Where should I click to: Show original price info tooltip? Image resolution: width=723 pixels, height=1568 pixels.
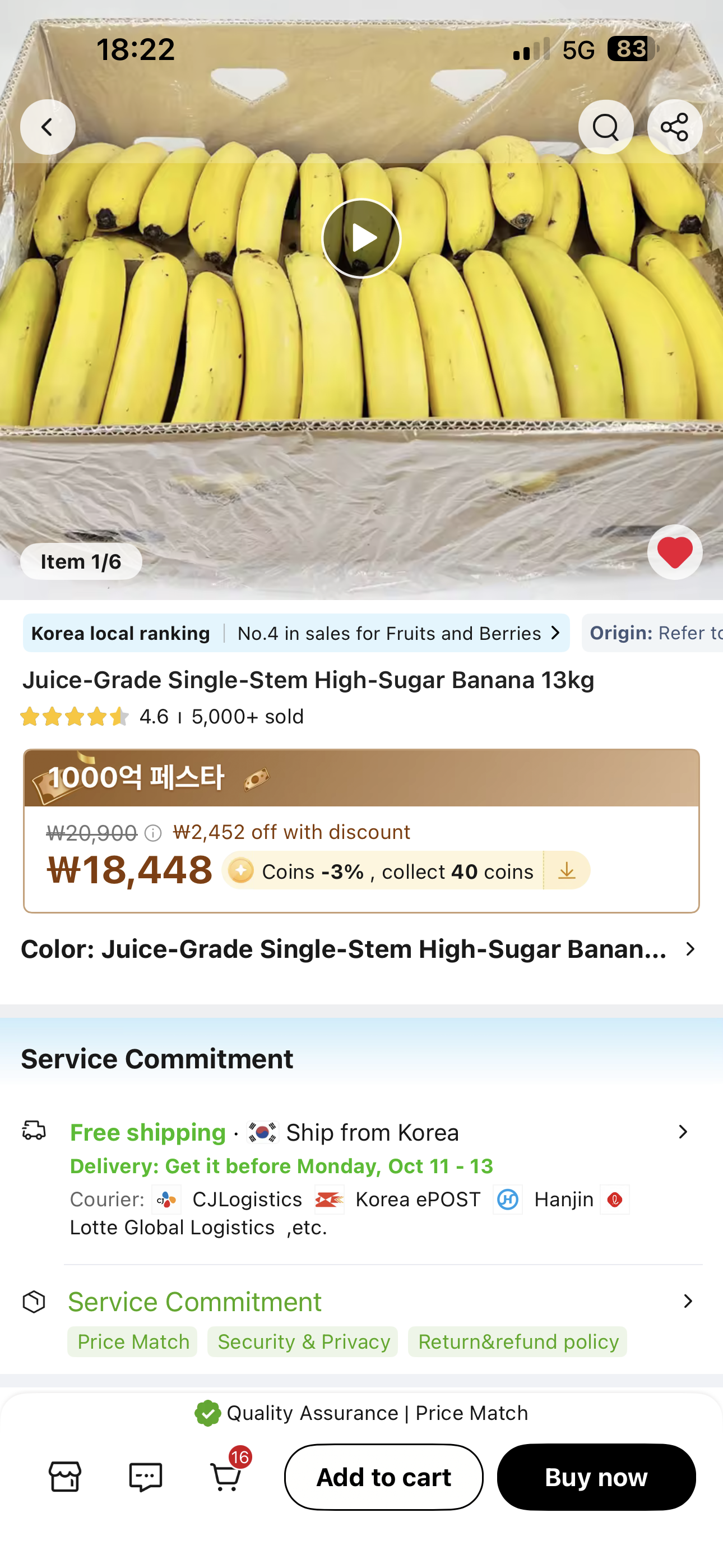[154, 833]
